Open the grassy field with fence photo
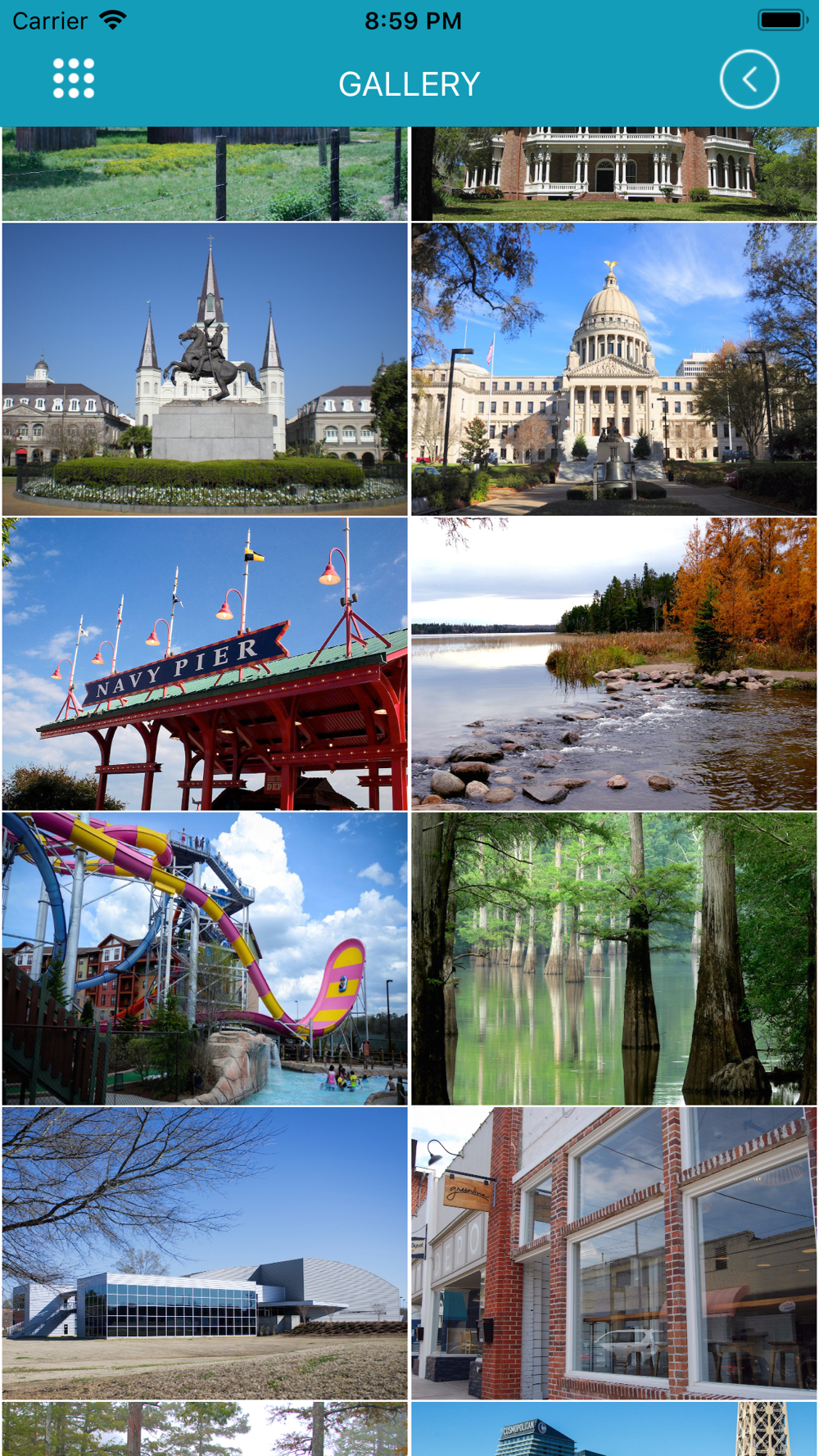This screenshot has height=1456, width=819. pos(205,174)
